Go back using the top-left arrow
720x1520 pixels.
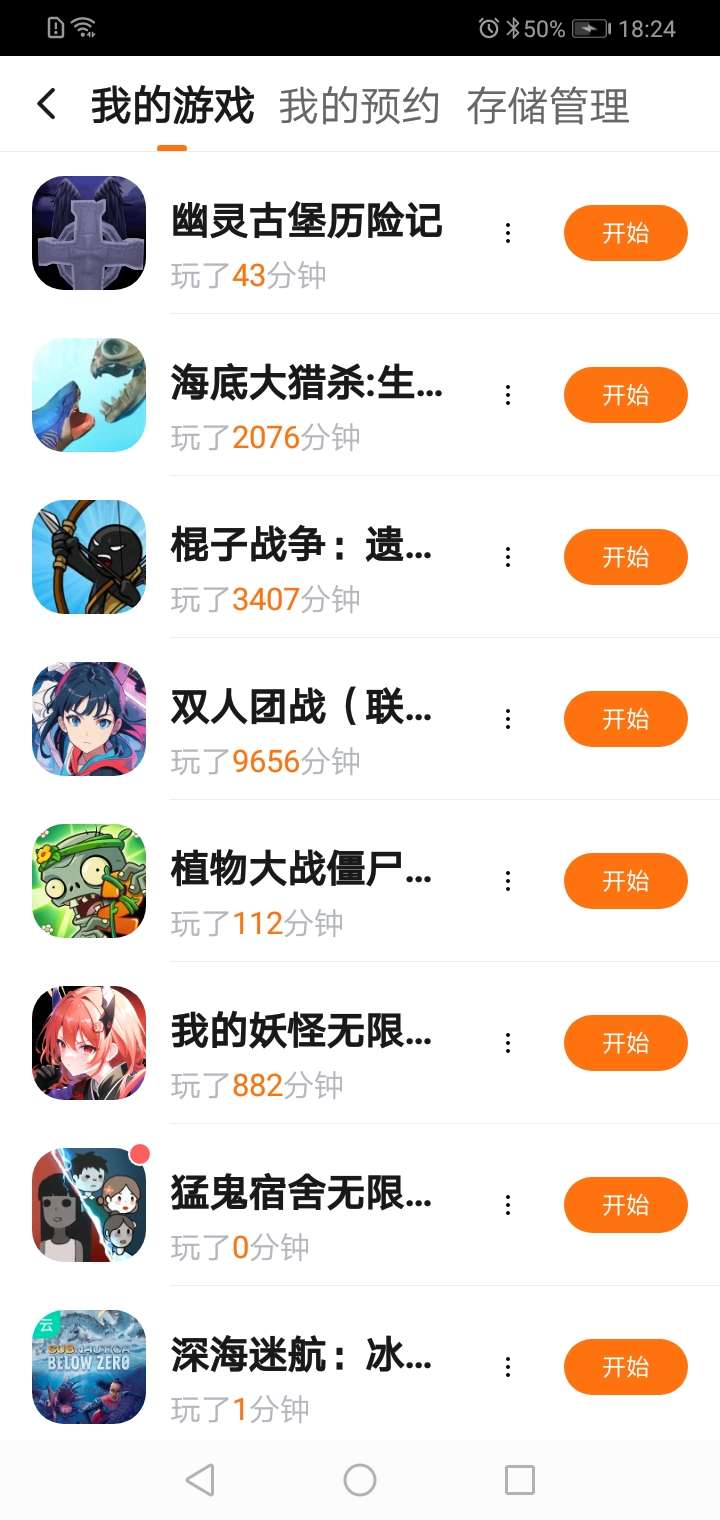pyautogui.click(x=46, y=104)
